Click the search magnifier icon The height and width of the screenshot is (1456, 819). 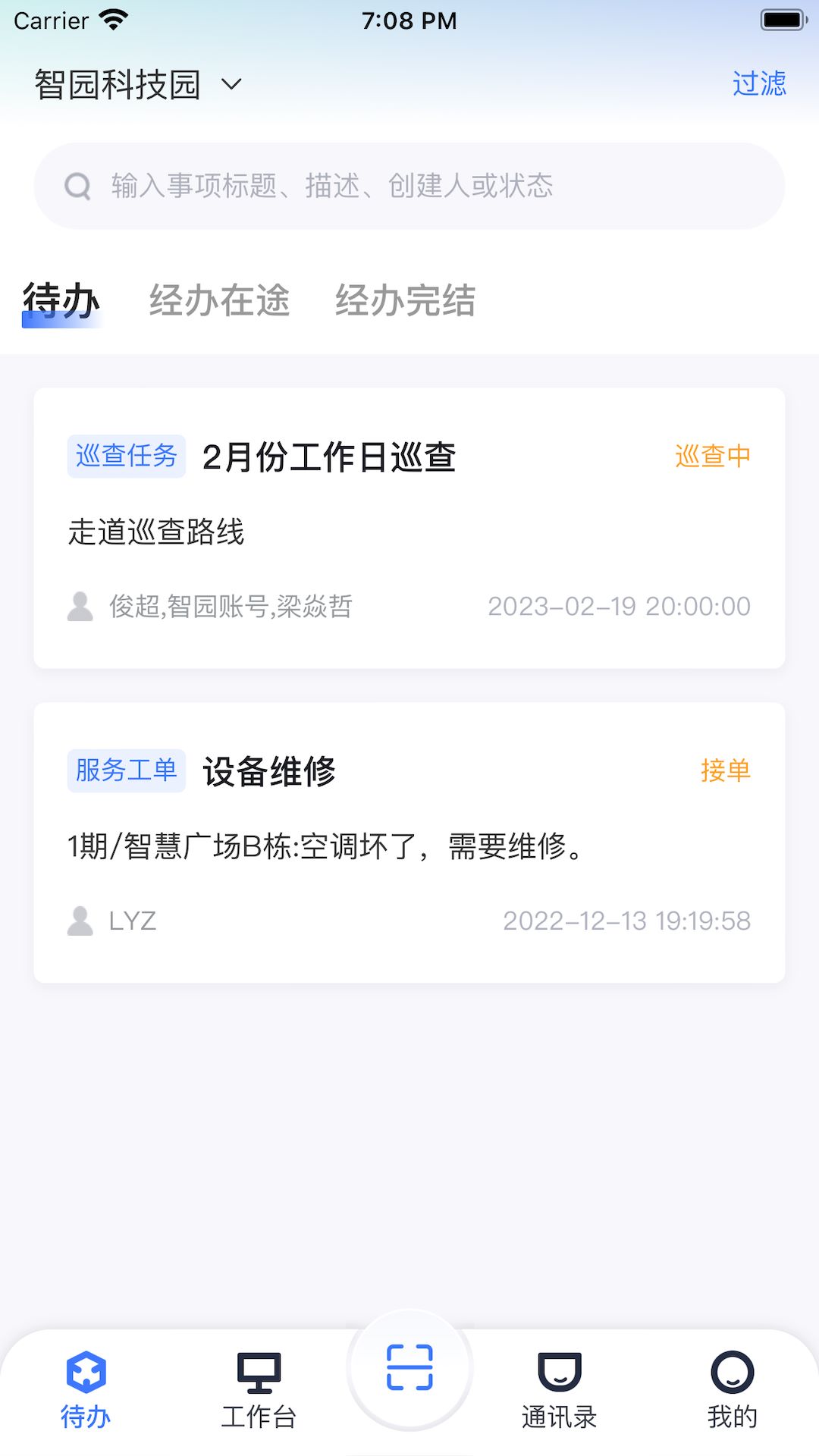(77, 185)
